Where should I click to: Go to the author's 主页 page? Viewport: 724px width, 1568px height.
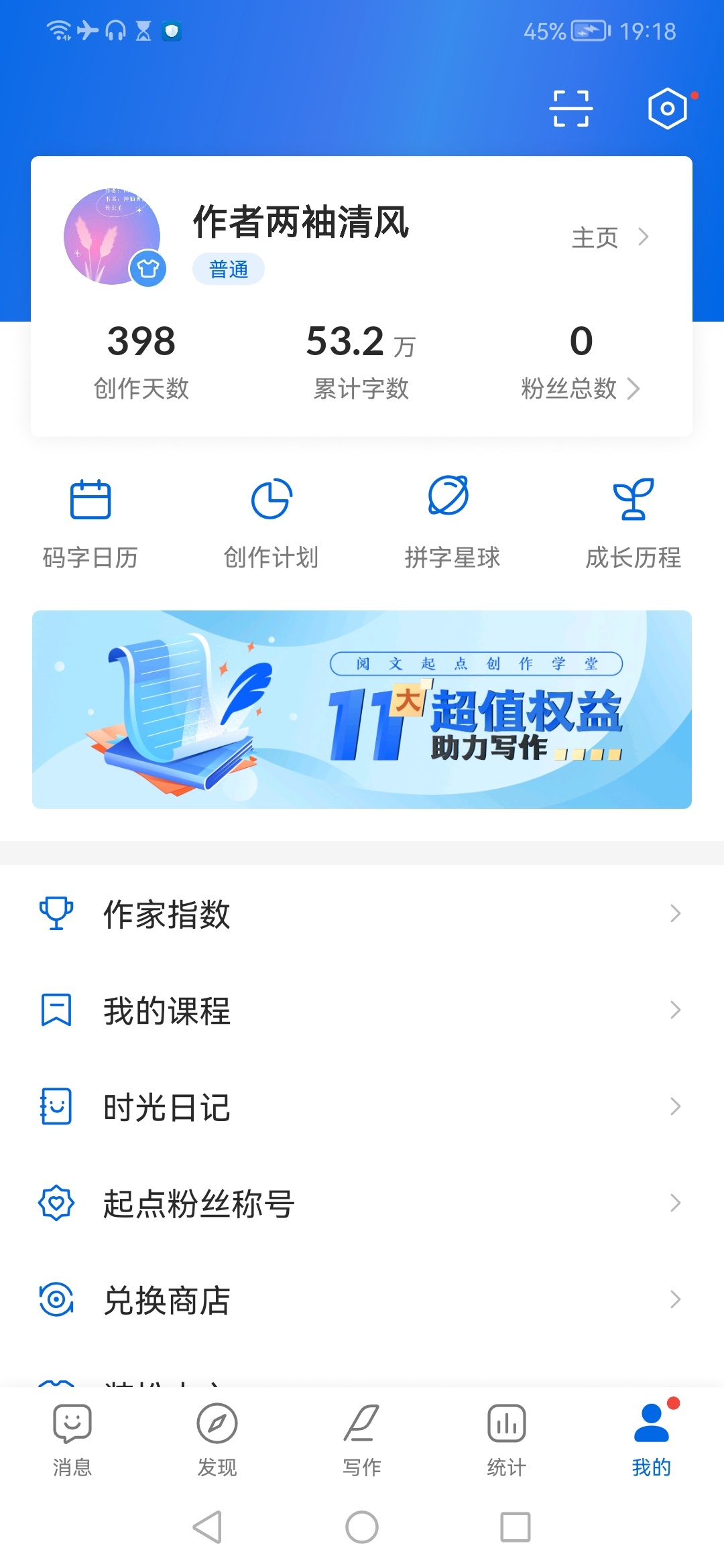(610, 237)
